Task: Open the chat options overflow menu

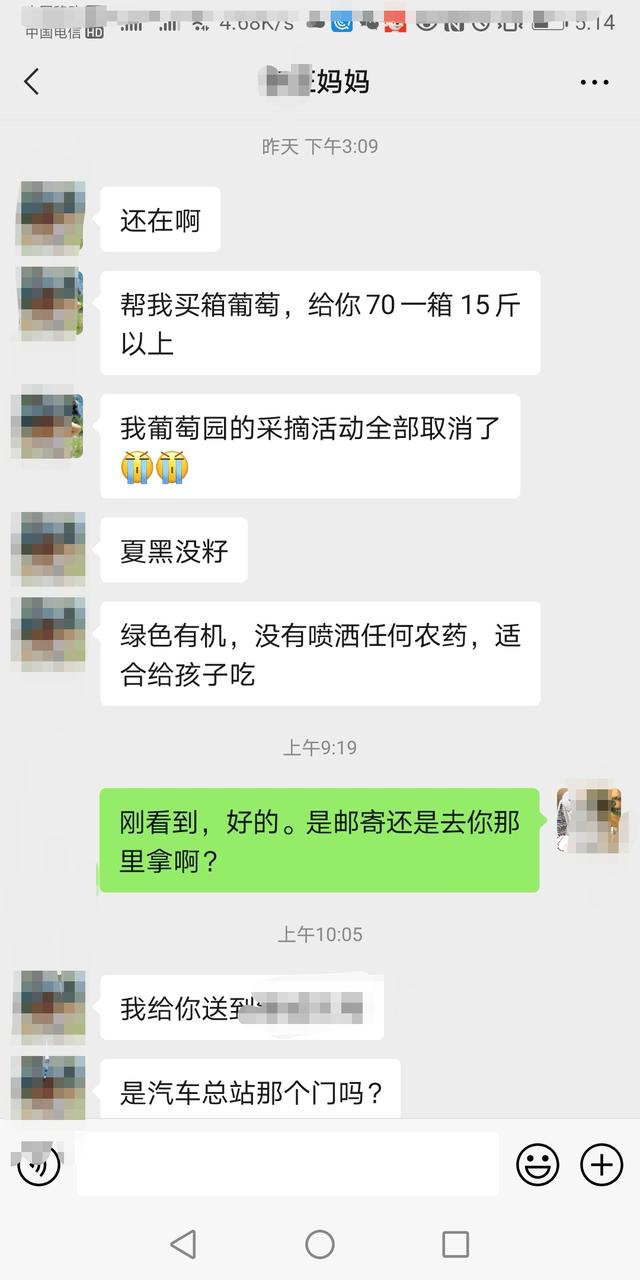Action: [x=594, y=82]
